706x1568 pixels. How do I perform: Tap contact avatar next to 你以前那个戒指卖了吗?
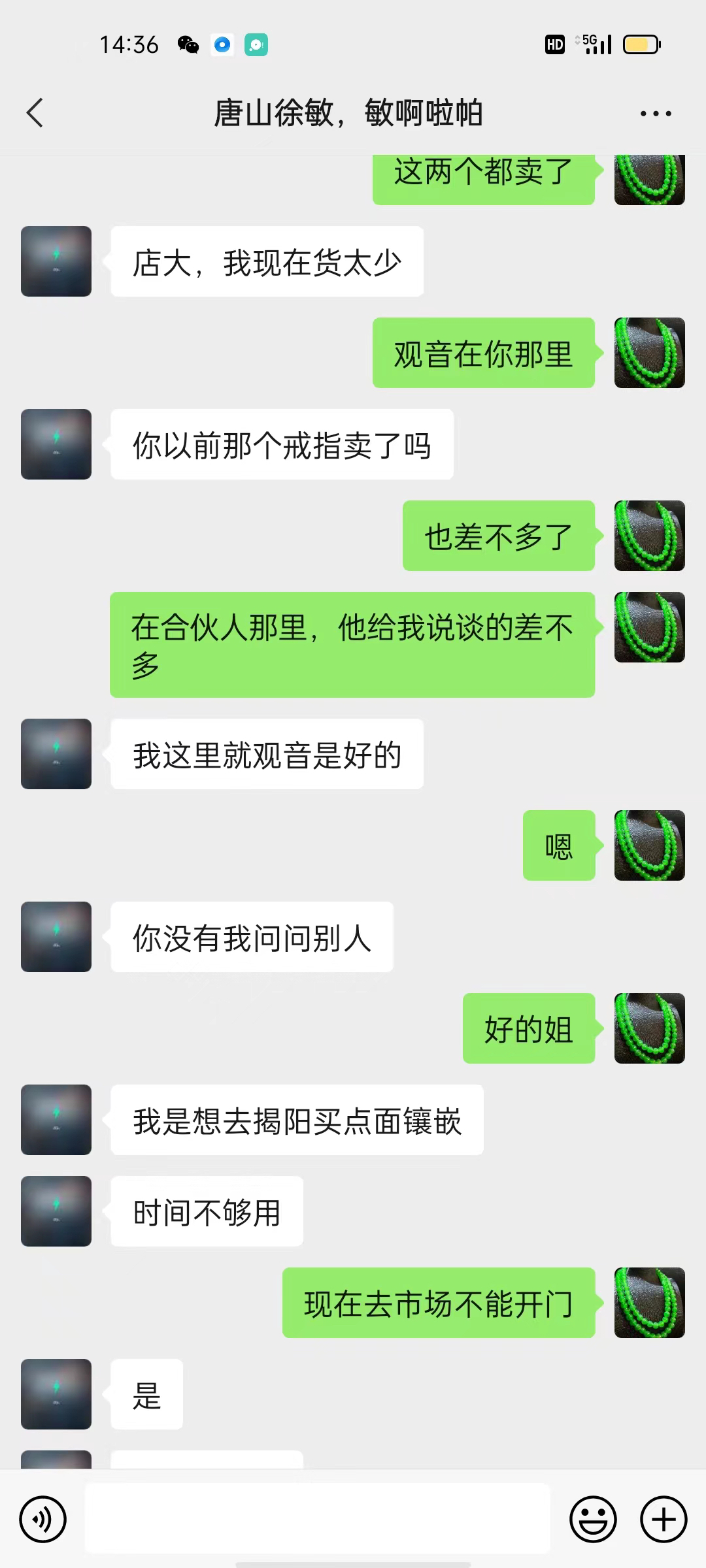pyautogui.click(x=56, y=444)
